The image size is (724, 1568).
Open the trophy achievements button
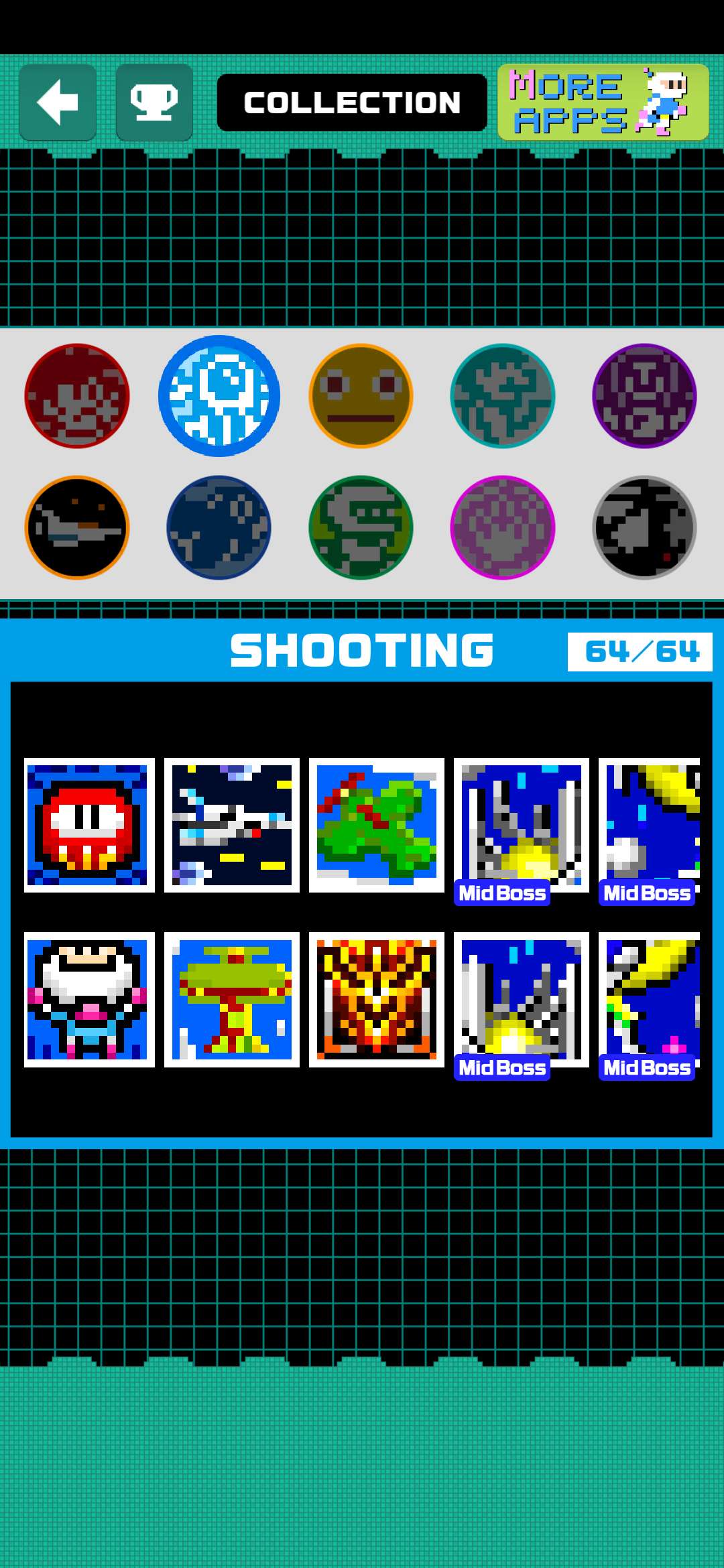point(154,103)
